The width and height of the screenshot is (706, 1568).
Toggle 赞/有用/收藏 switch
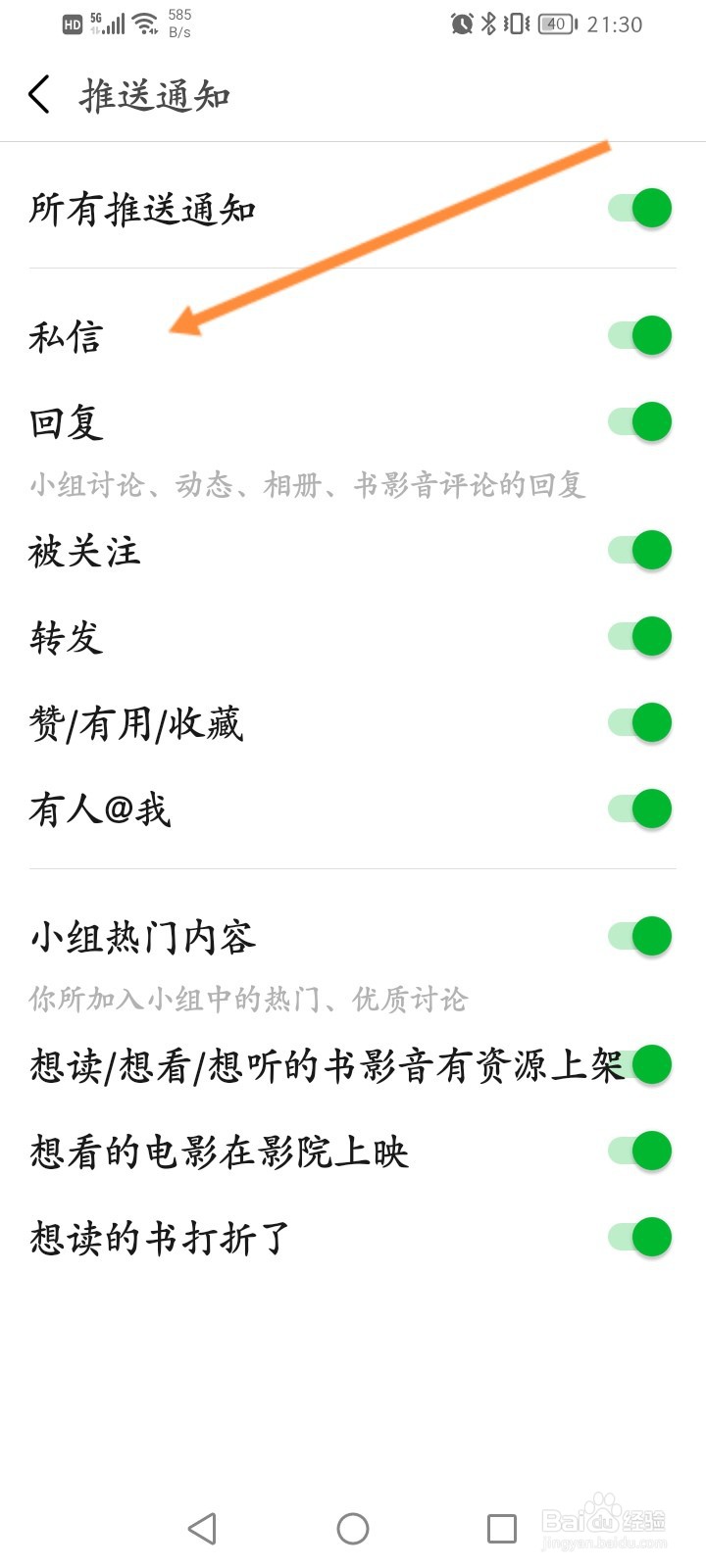point(640,722)
